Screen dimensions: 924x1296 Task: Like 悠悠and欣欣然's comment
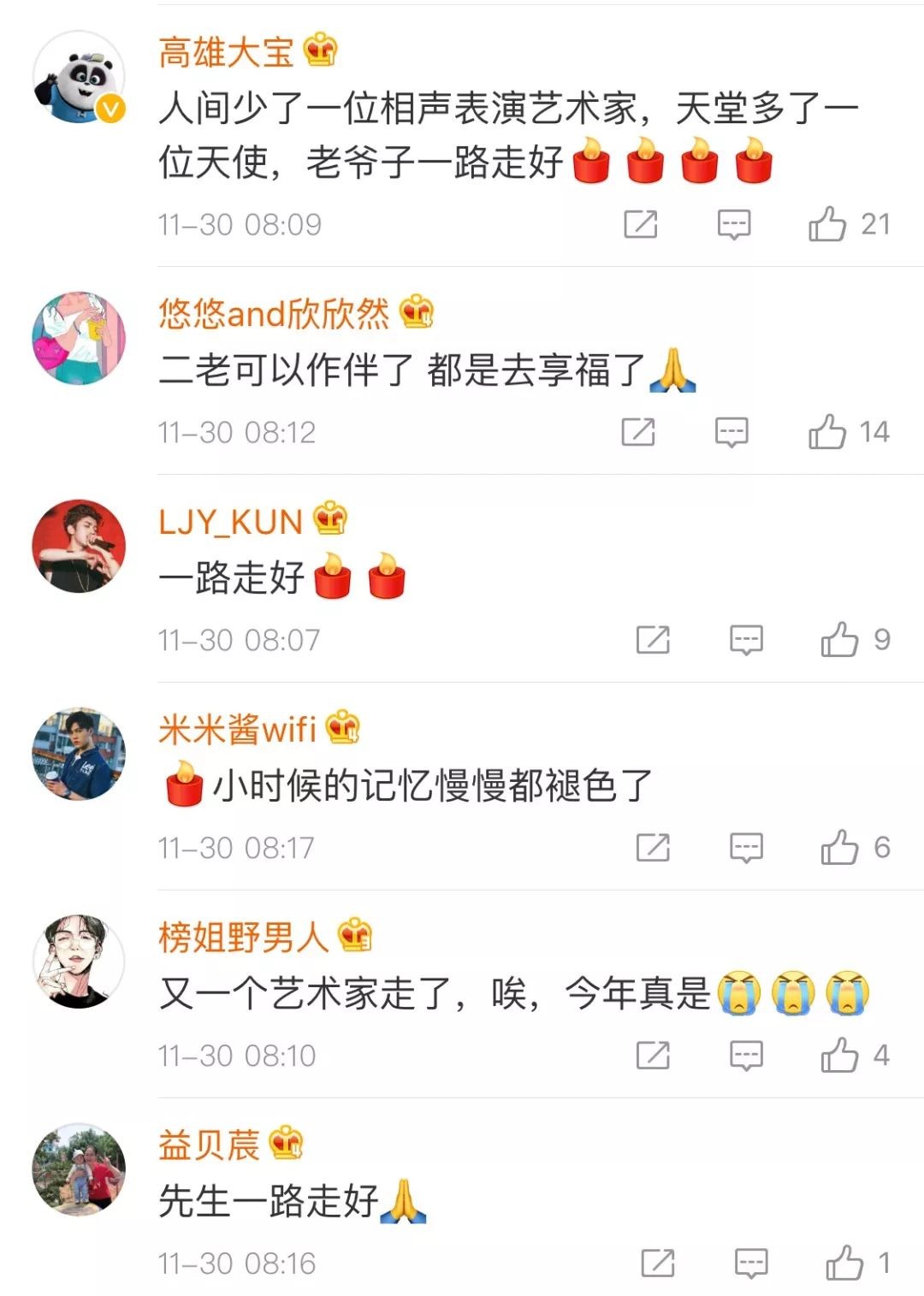[x=827, y=432]
